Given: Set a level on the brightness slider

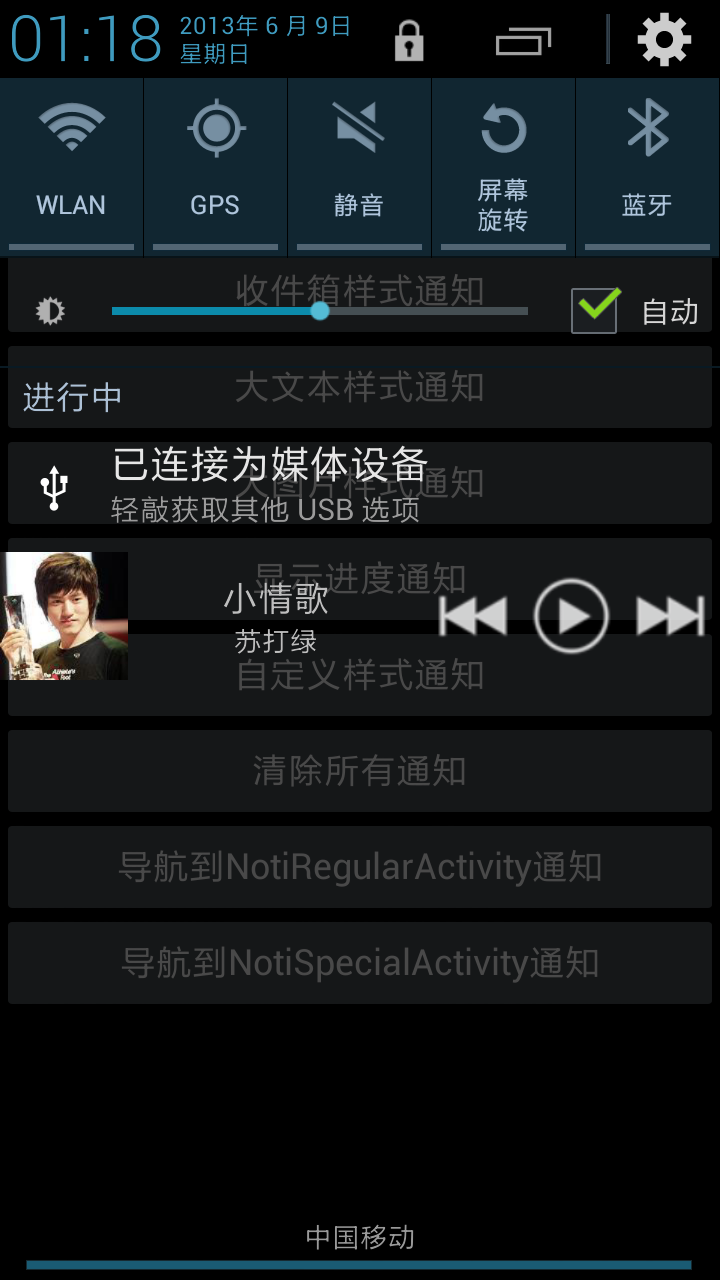Looking at the screenshot, I should (320, 311).
